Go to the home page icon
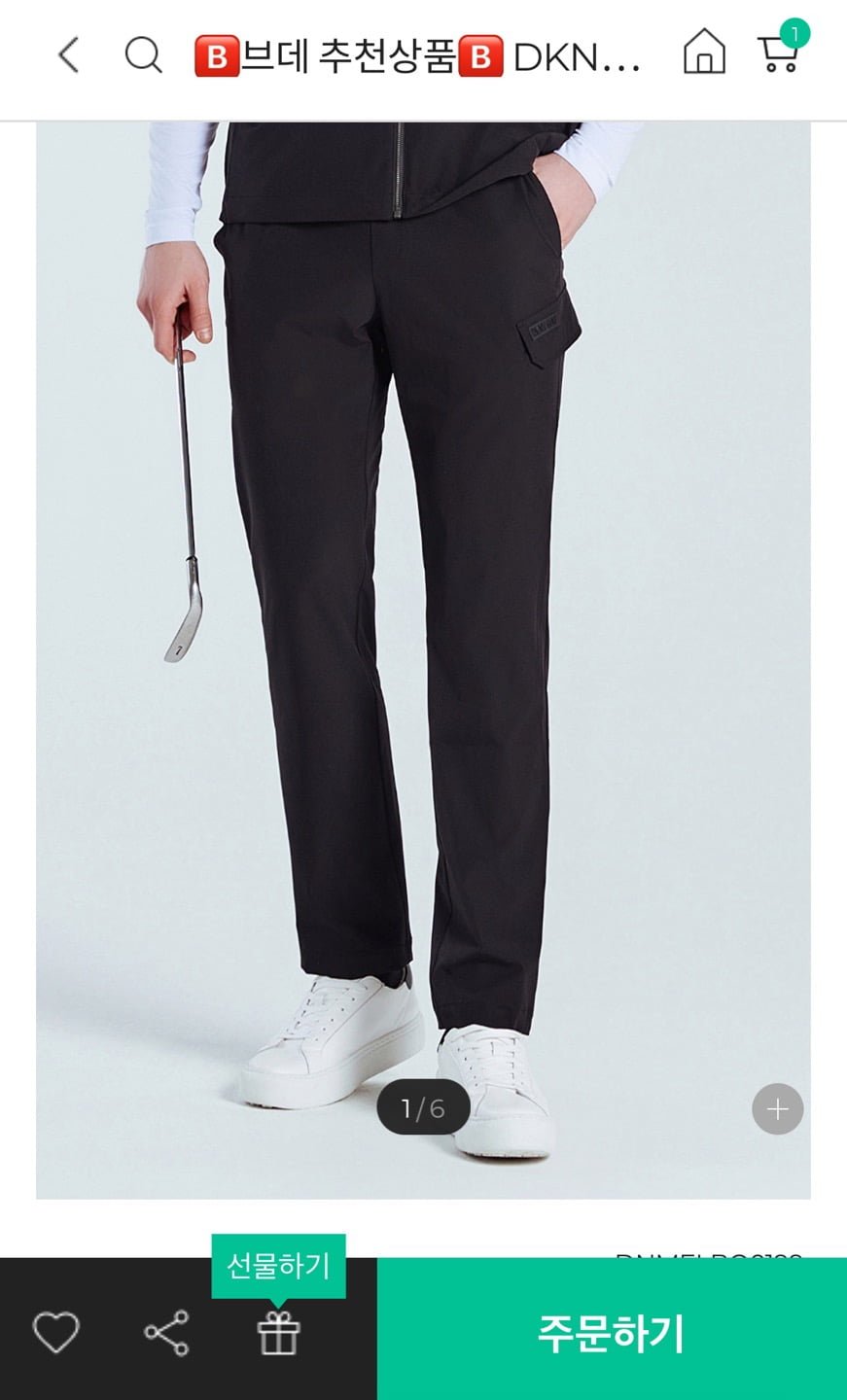 pos(704,52)
